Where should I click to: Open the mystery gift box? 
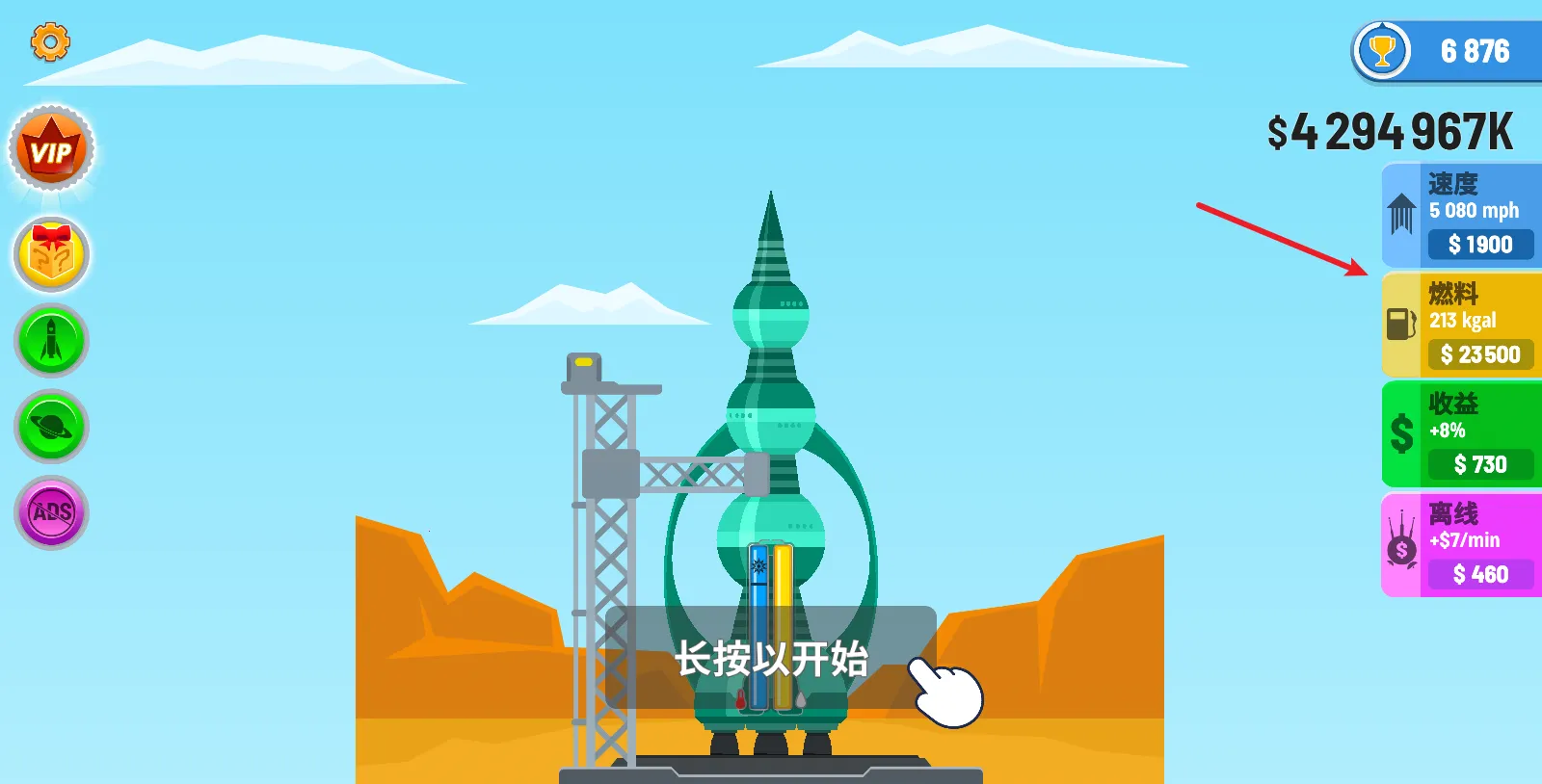click(52, 254)
